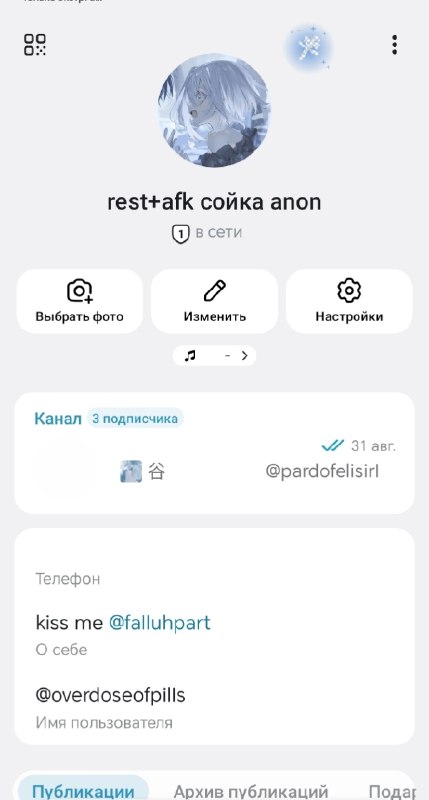
Task: Switch to Архив публикаций tab
Action: pyautogui.click(x=250, y=791)
